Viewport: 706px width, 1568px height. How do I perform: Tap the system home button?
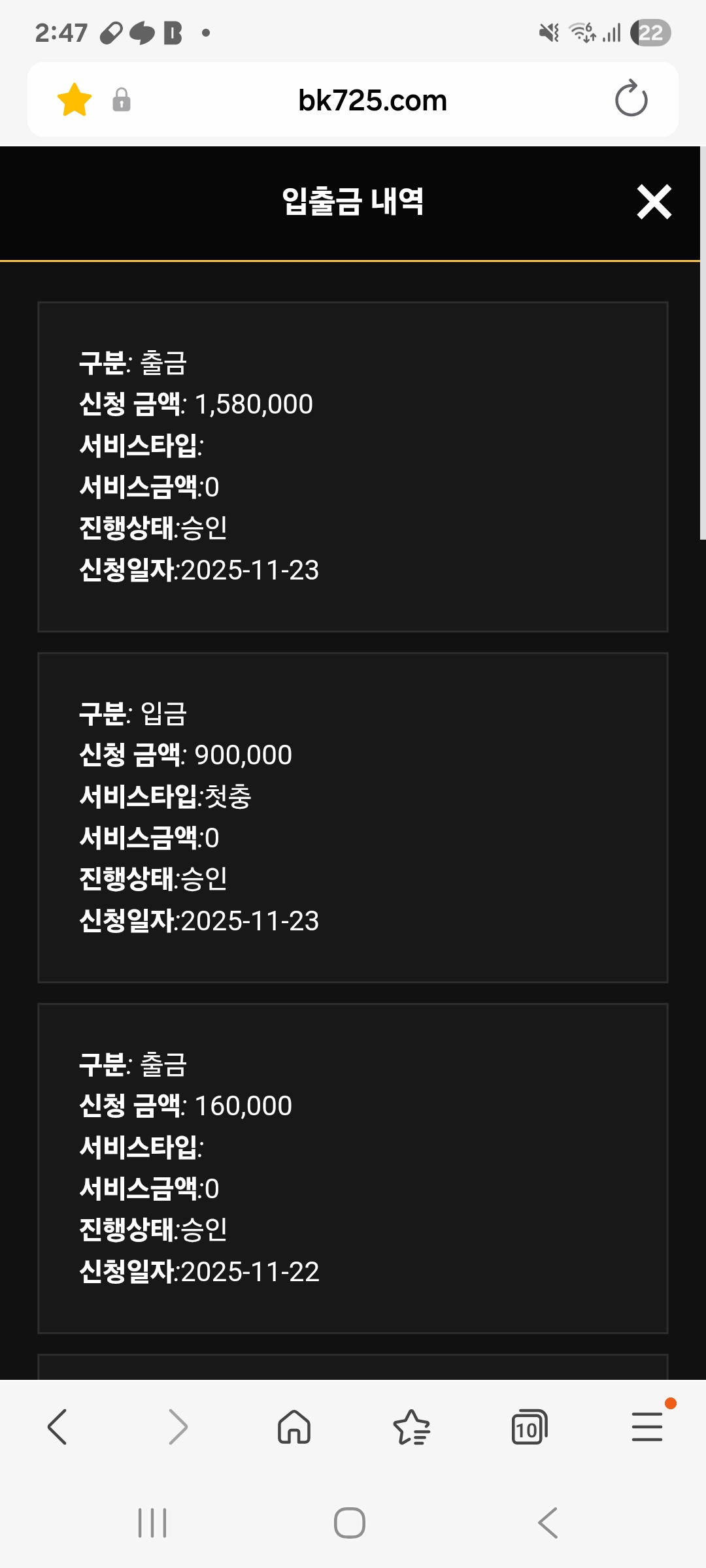(x=350, y=1523)
